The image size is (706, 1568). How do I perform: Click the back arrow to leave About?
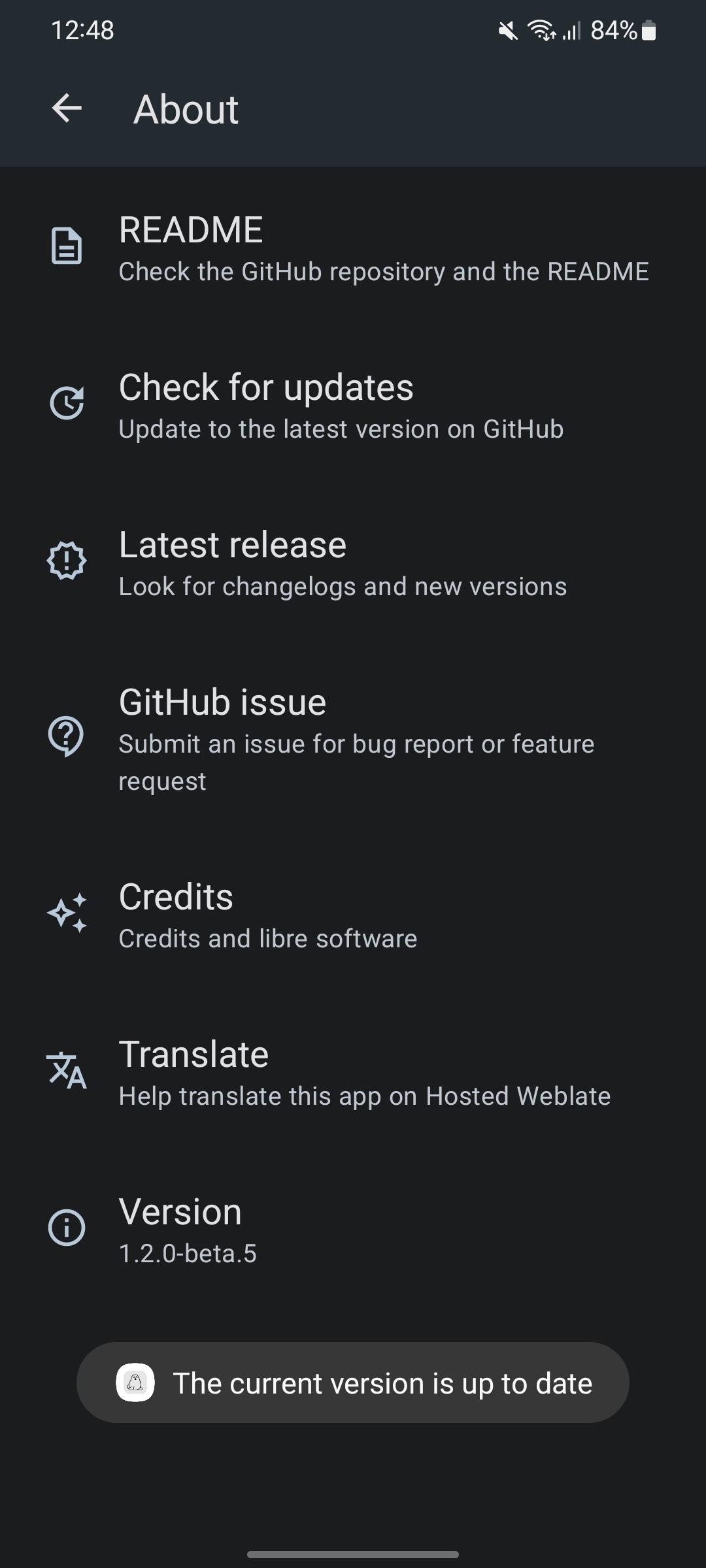tap(66, 108)
